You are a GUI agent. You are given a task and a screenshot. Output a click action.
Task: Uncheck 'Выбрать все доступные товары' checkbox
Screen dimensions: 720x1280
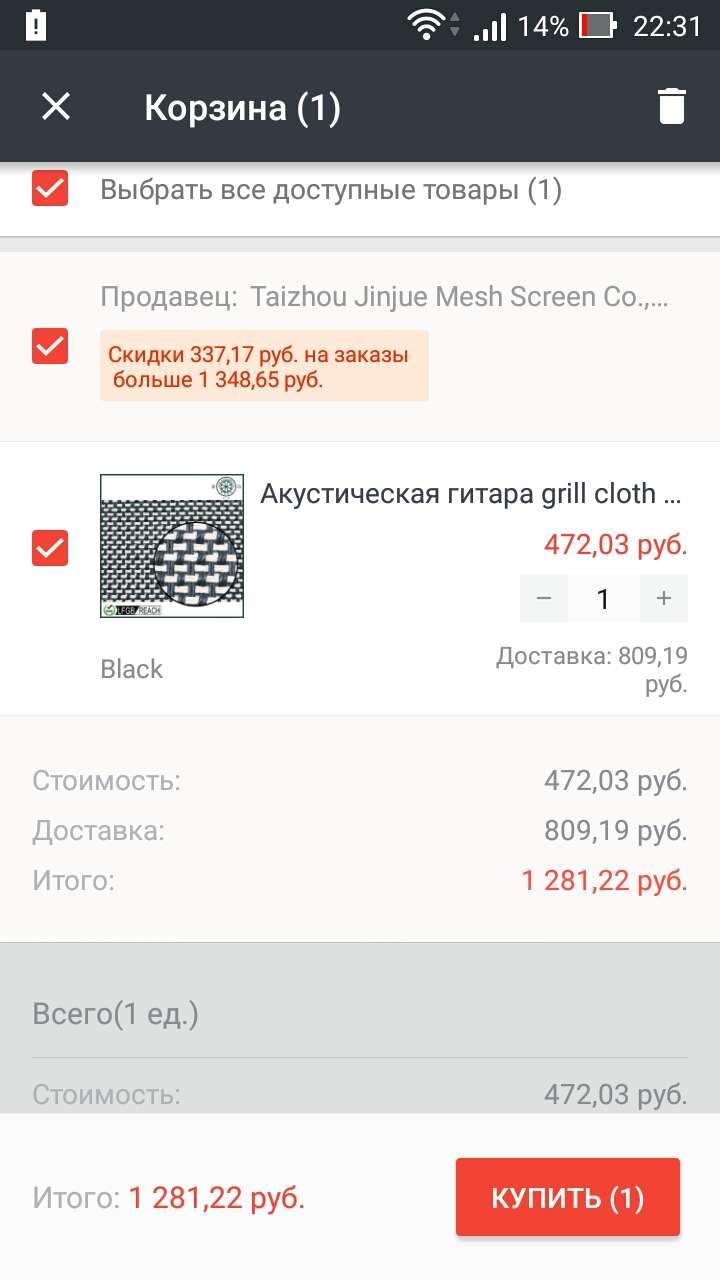(50, 188)
